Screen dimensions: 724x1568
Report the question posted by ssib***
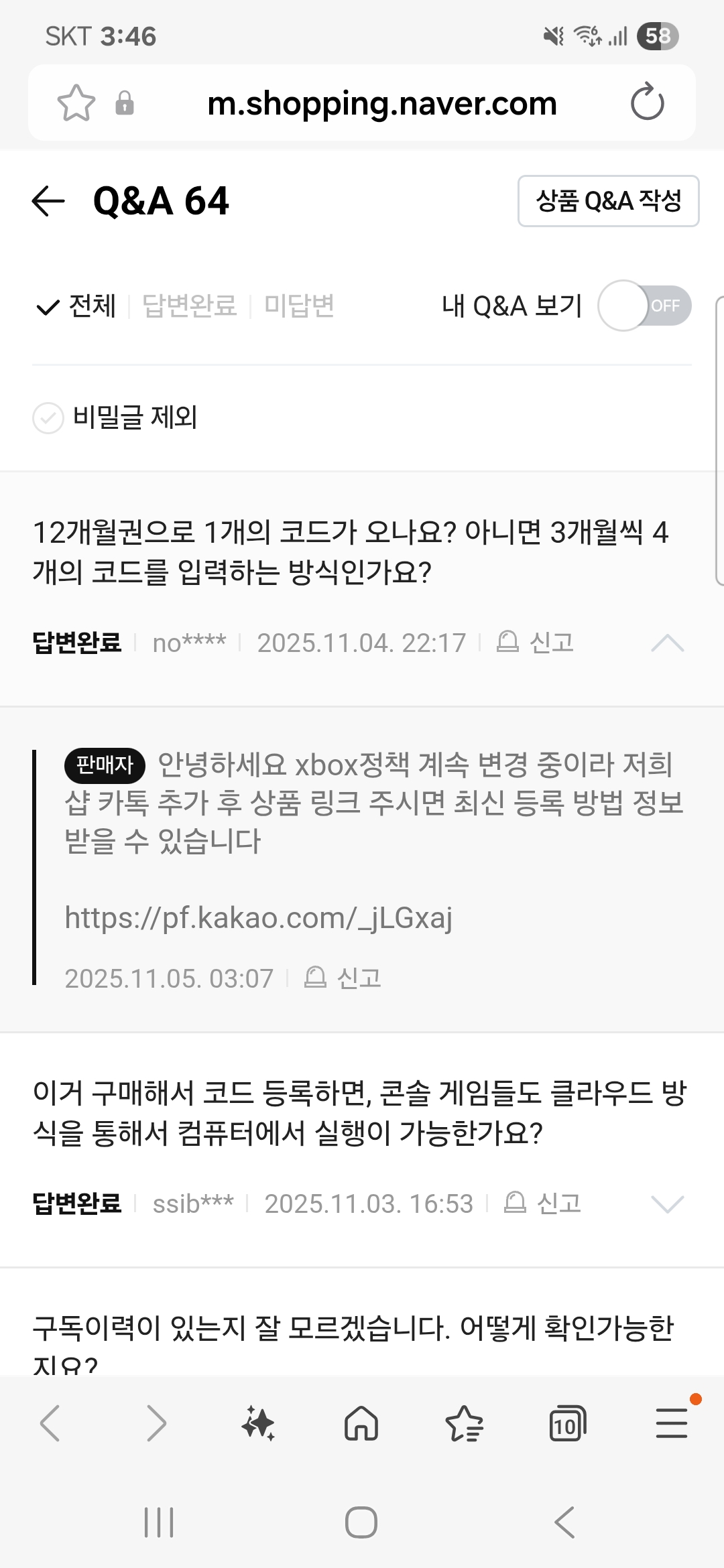[543, 1204]
